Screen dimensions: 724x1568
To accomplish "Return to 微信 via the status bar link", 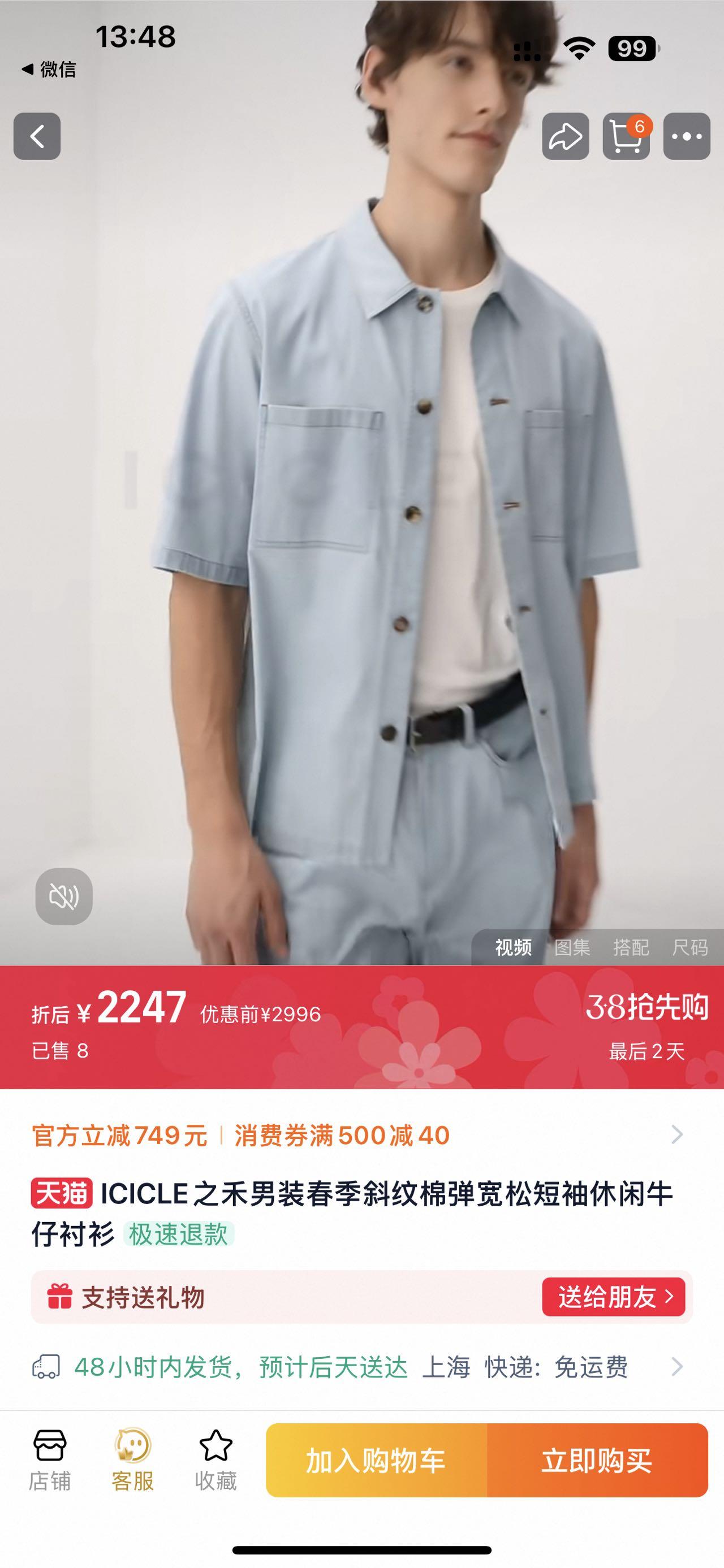I will pos(49,70).
